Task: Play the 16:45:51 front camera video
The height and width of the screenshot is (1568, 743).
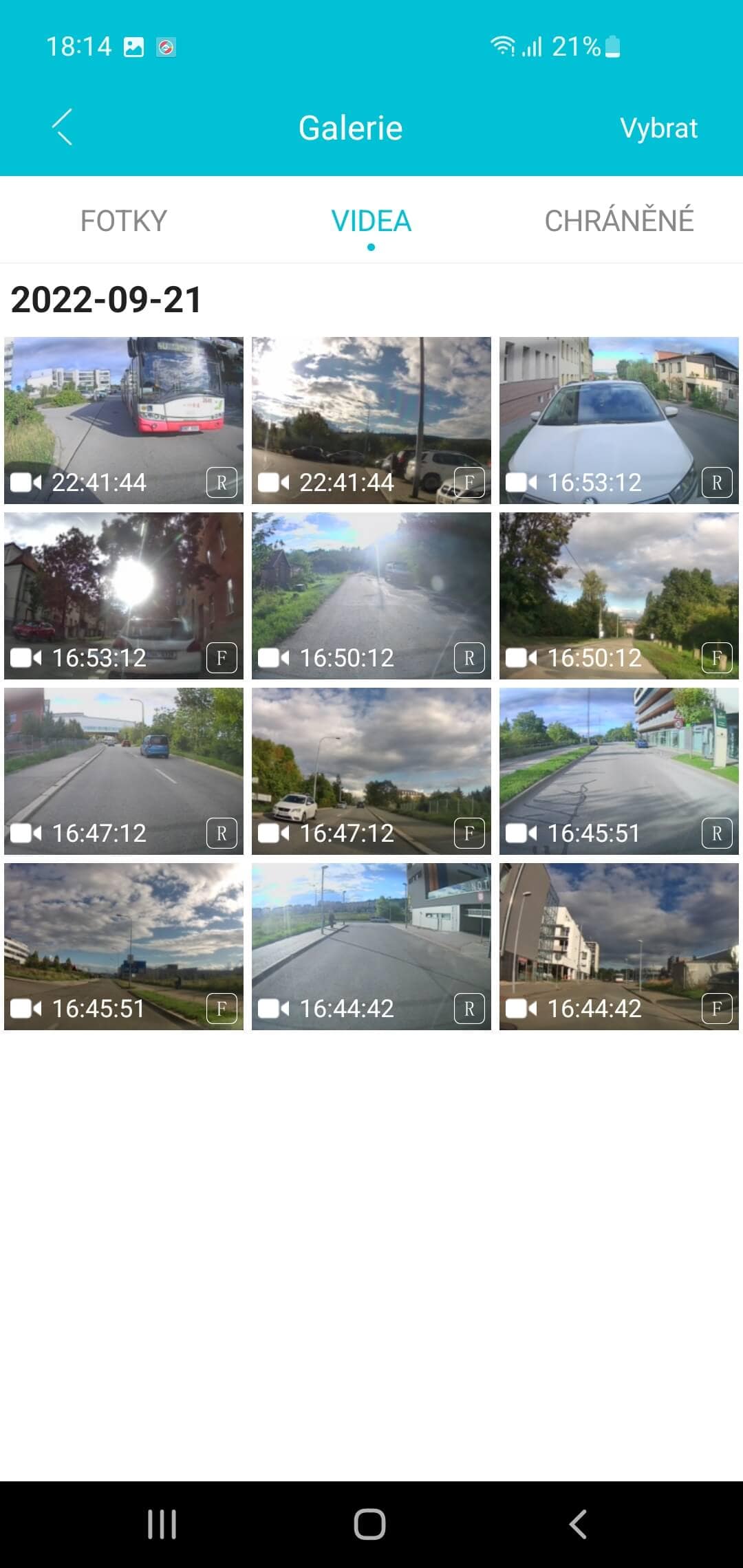Action: 124,946
